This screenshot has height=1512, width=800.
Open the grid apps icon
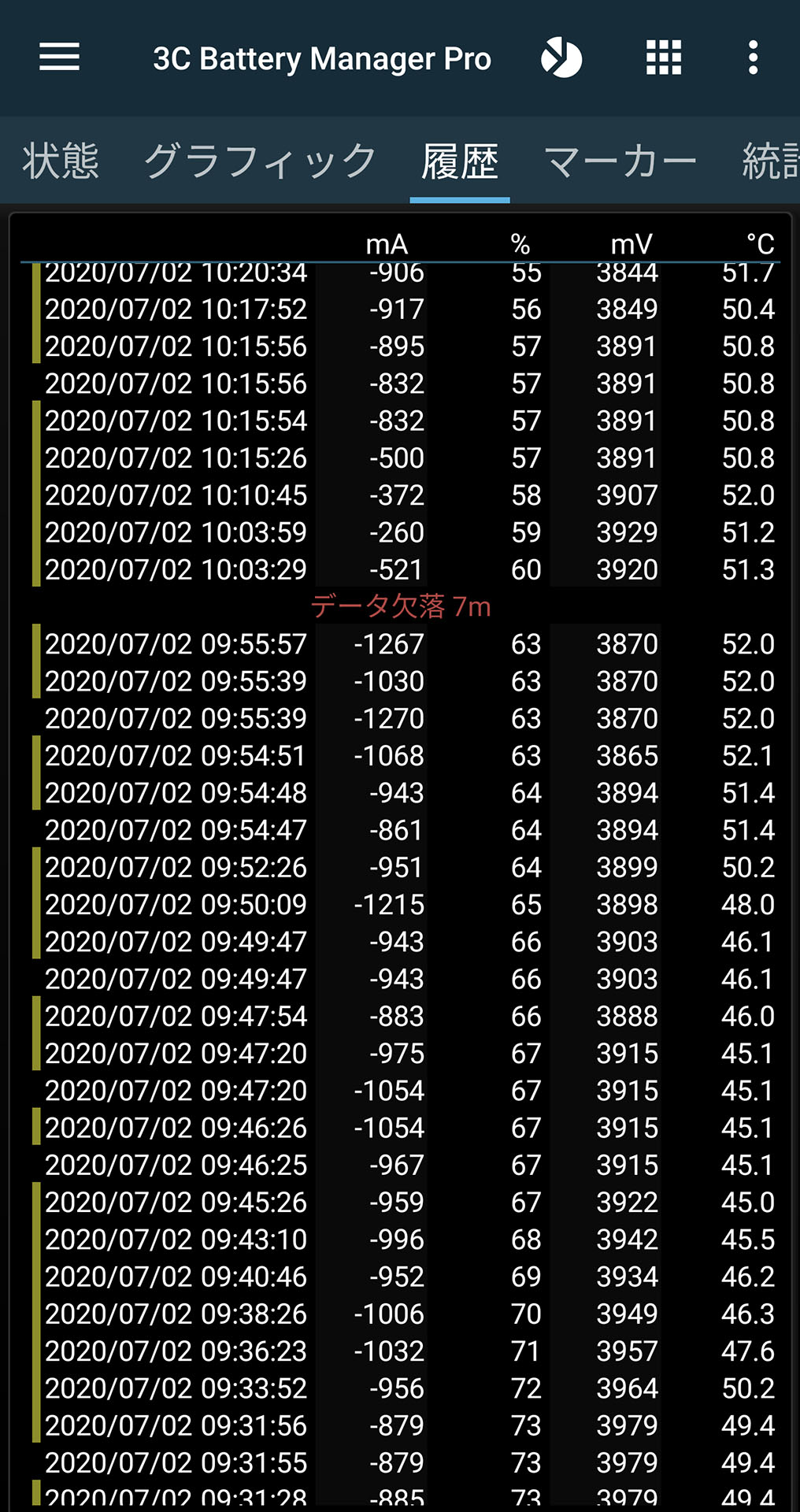tap(664, 57)
